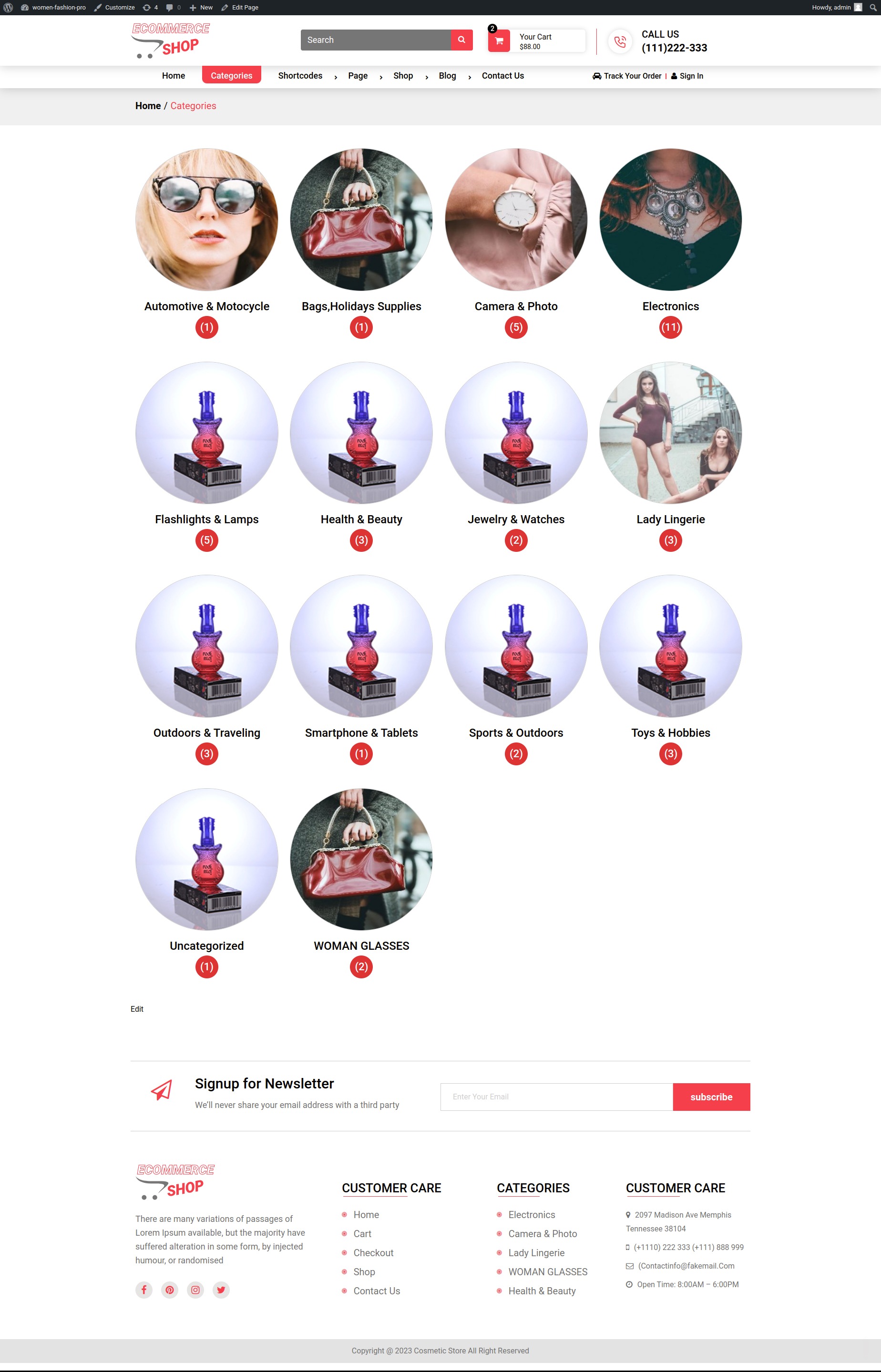Open the Camera & Photo category tile
Viewport: 881px width, 1372px height.
point(515,220)
